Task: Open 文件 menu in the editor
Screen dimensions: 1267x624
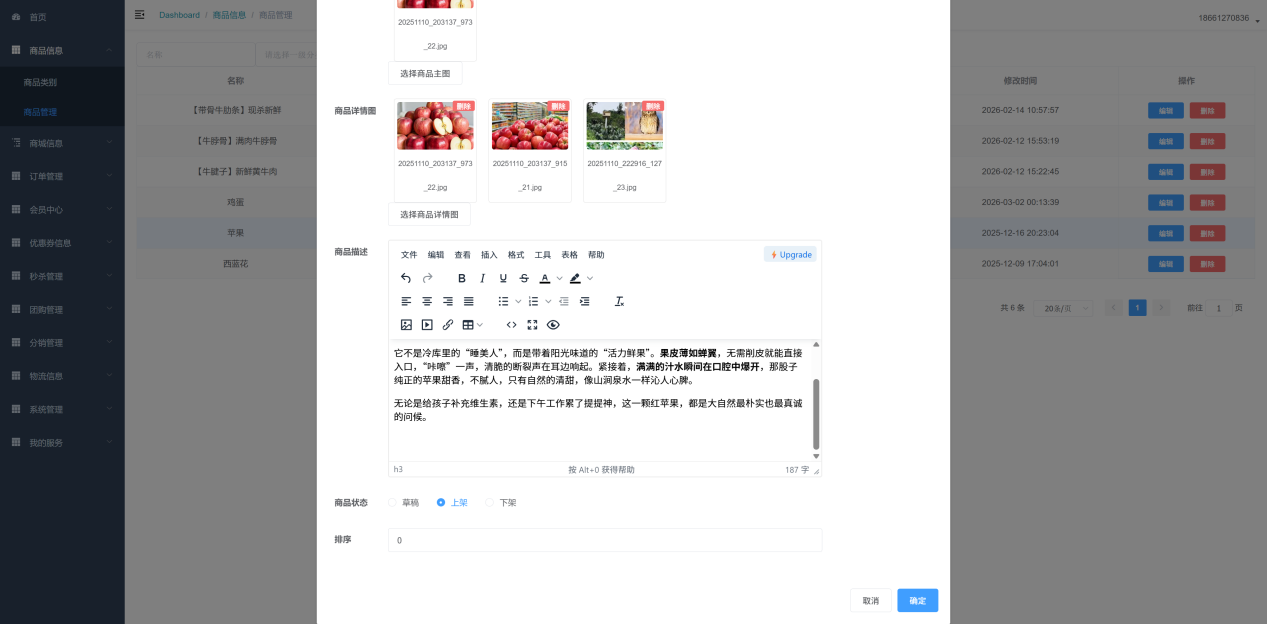Action: pos(409,255)
